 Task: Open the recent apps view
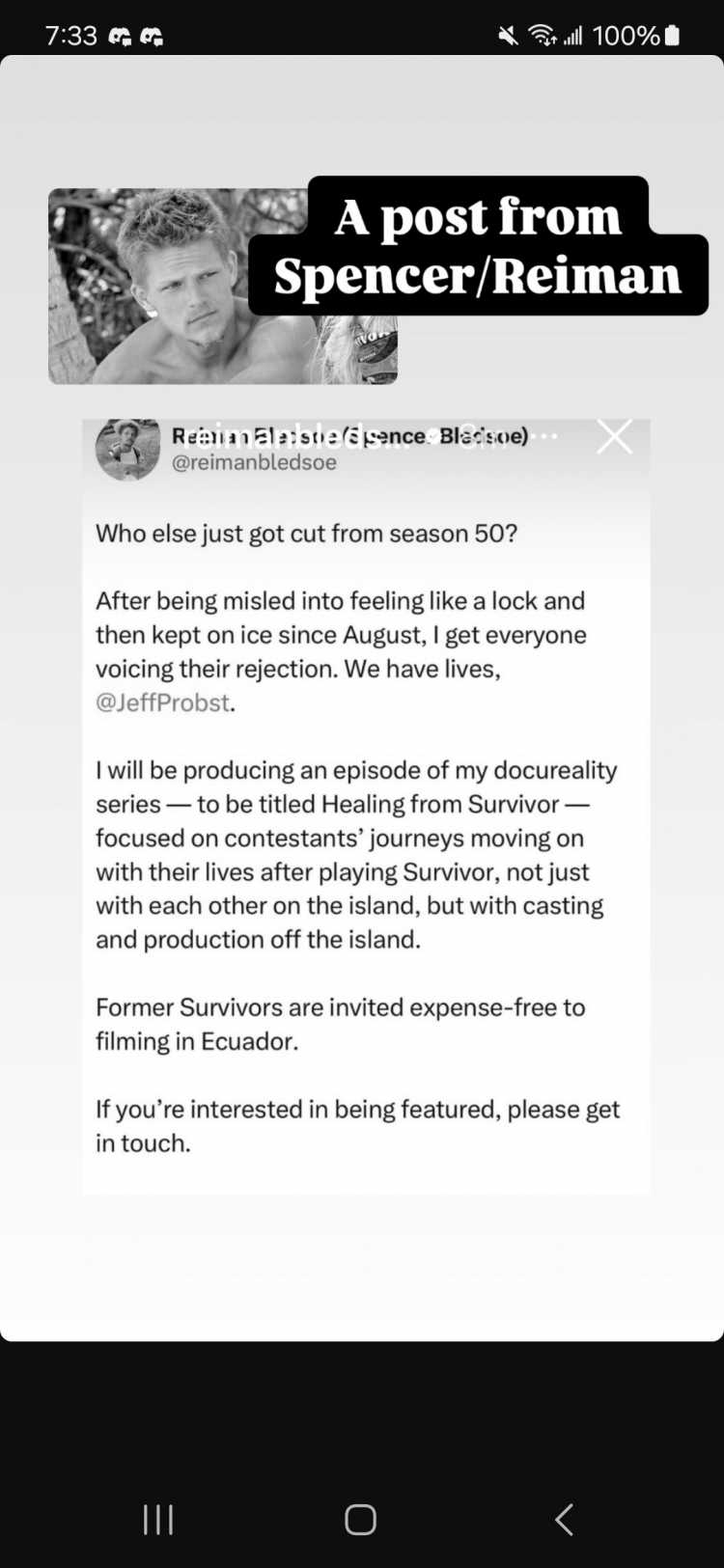(x=158, y=1519)
